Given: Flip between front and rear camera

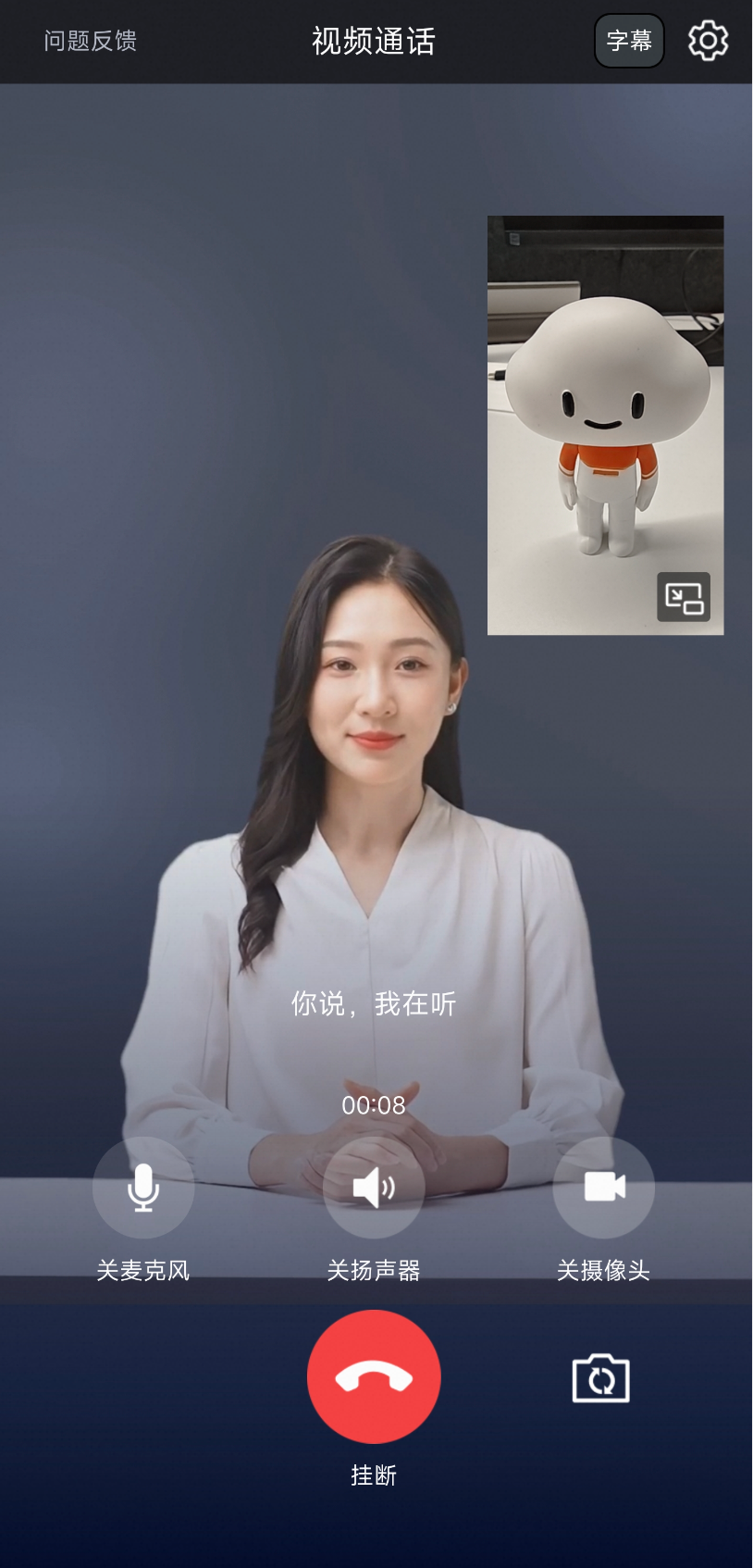Looking at the screenshot, I should click(x=601, y=1379).
